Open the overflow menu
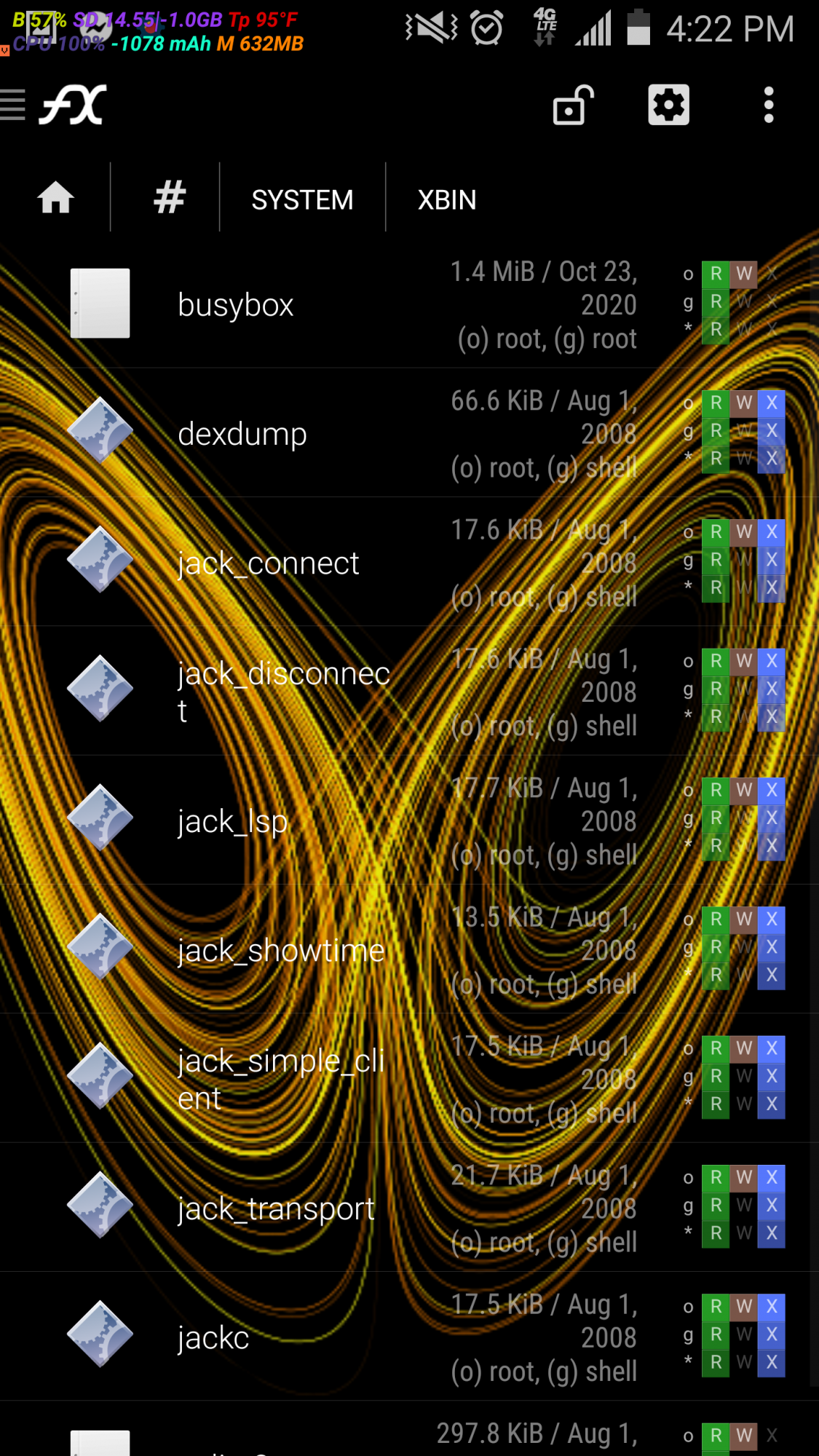Viewport: 819px width, 1456px height. tap(768, 106)
